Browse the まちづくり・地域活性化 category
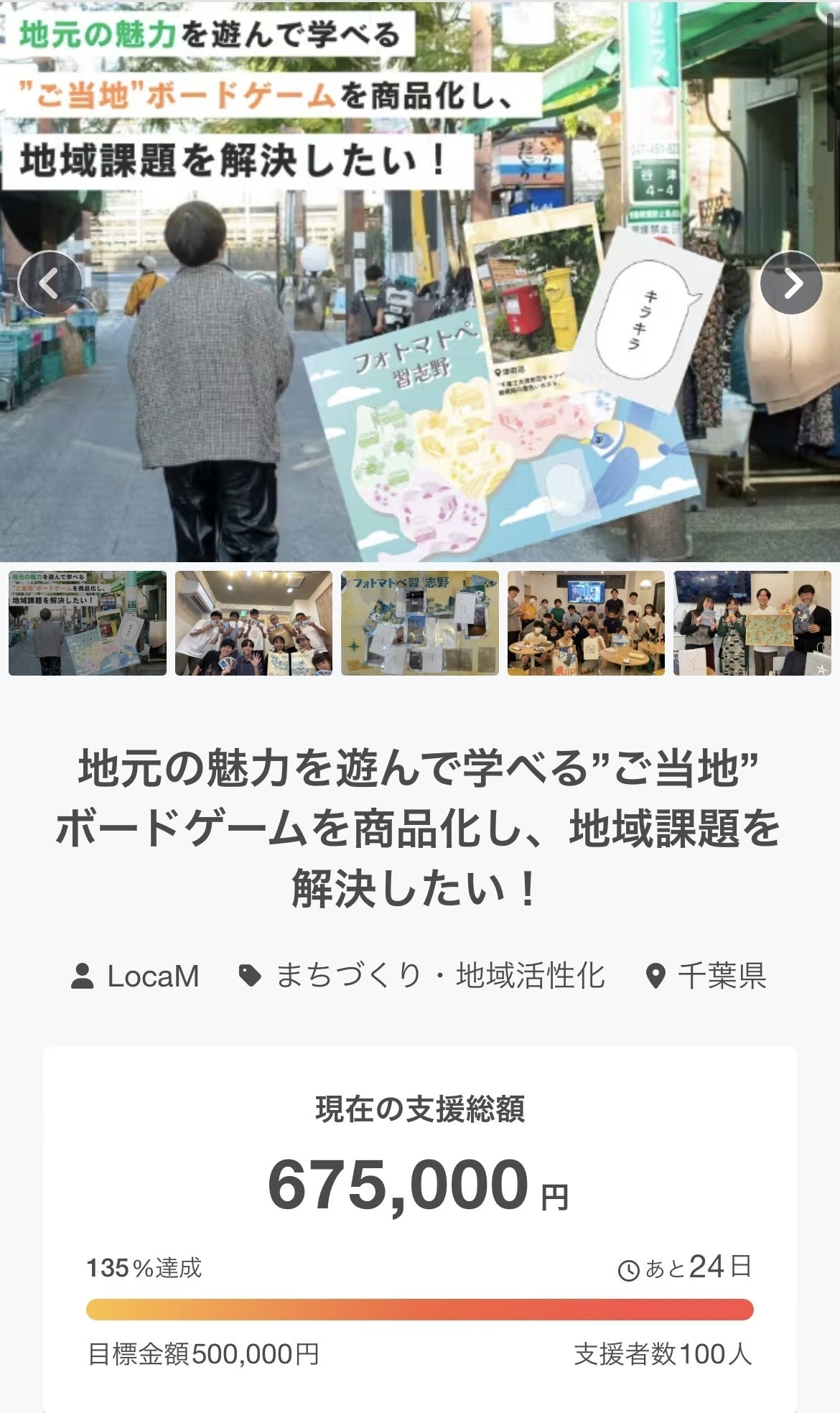 [x=422, y=976]
